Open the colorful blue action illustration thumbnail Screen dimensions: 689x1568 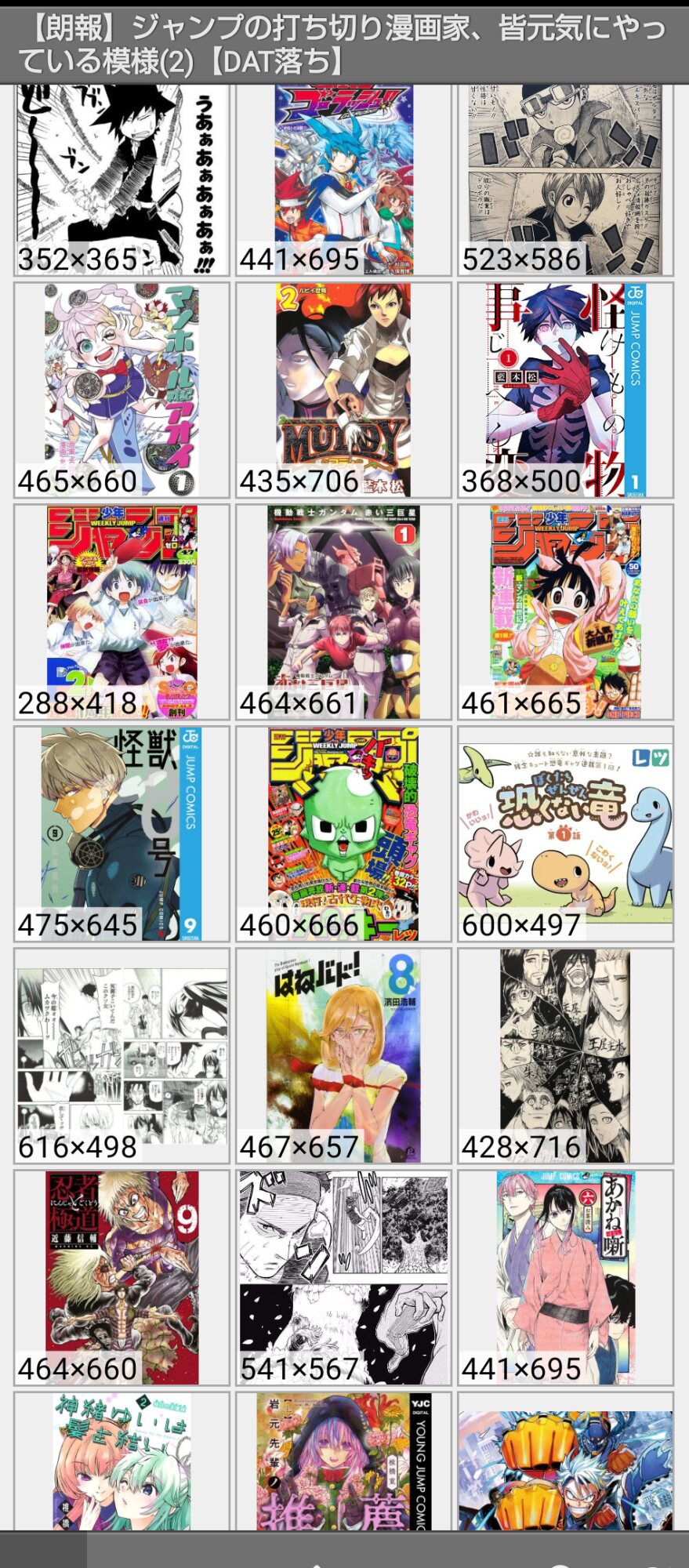click(565, 1469)
